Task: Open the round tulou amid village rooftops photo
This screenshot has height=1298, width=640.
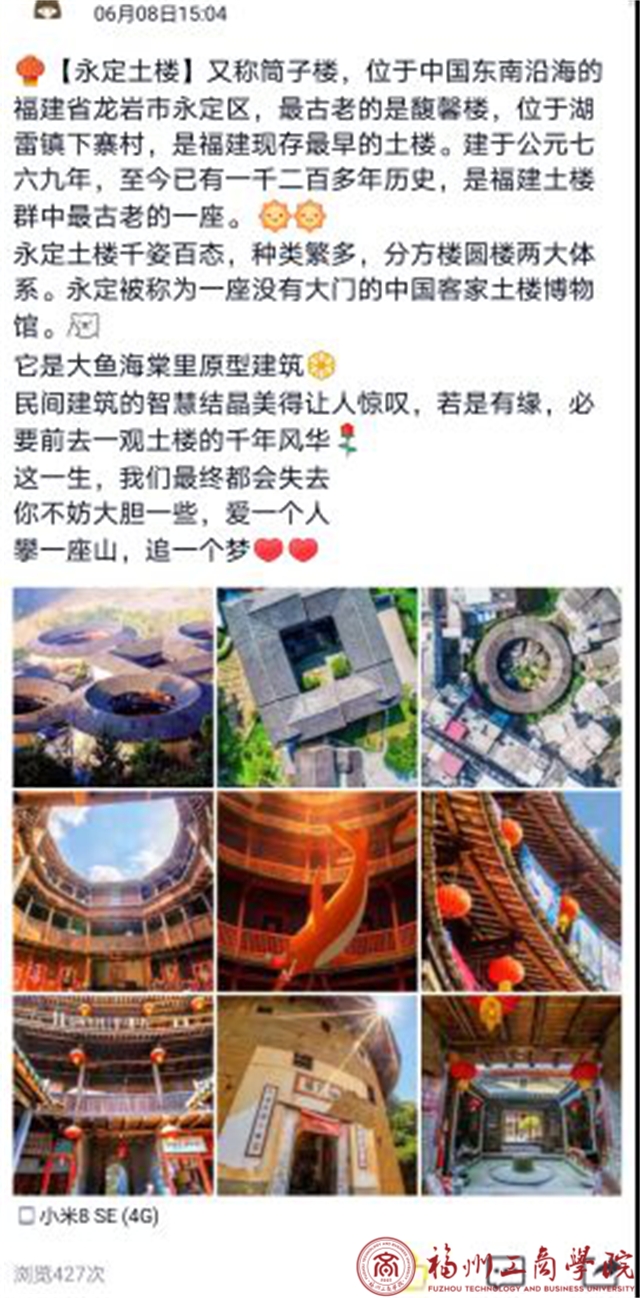Action: pos(521,686)
